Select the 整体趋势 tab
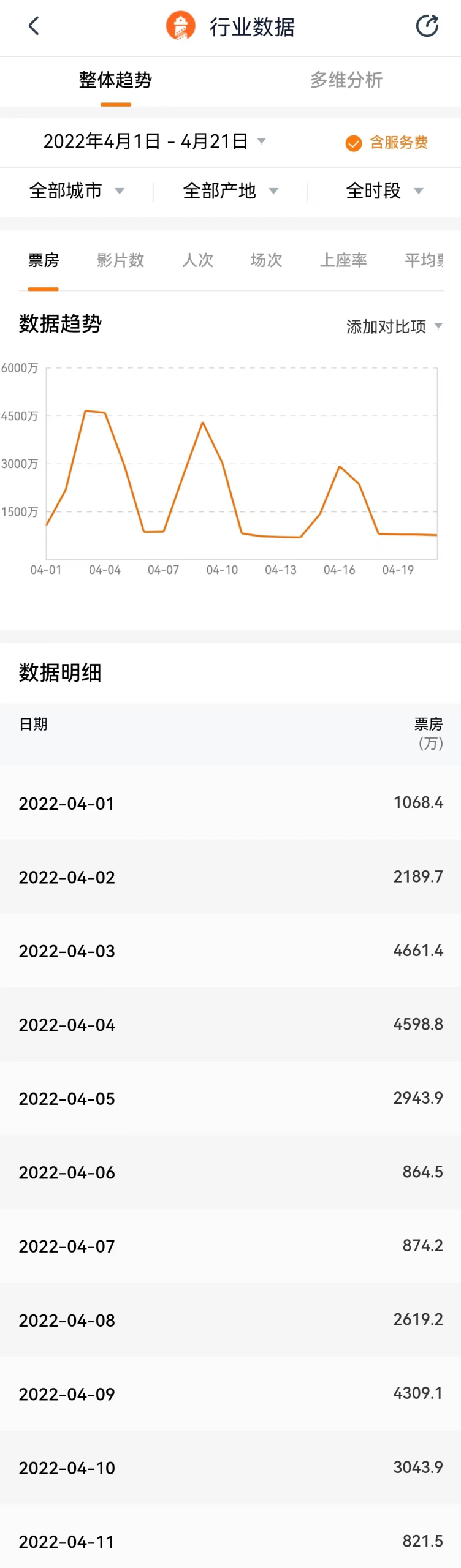This screenshot has width=461, height=1568. pos(115,80)
